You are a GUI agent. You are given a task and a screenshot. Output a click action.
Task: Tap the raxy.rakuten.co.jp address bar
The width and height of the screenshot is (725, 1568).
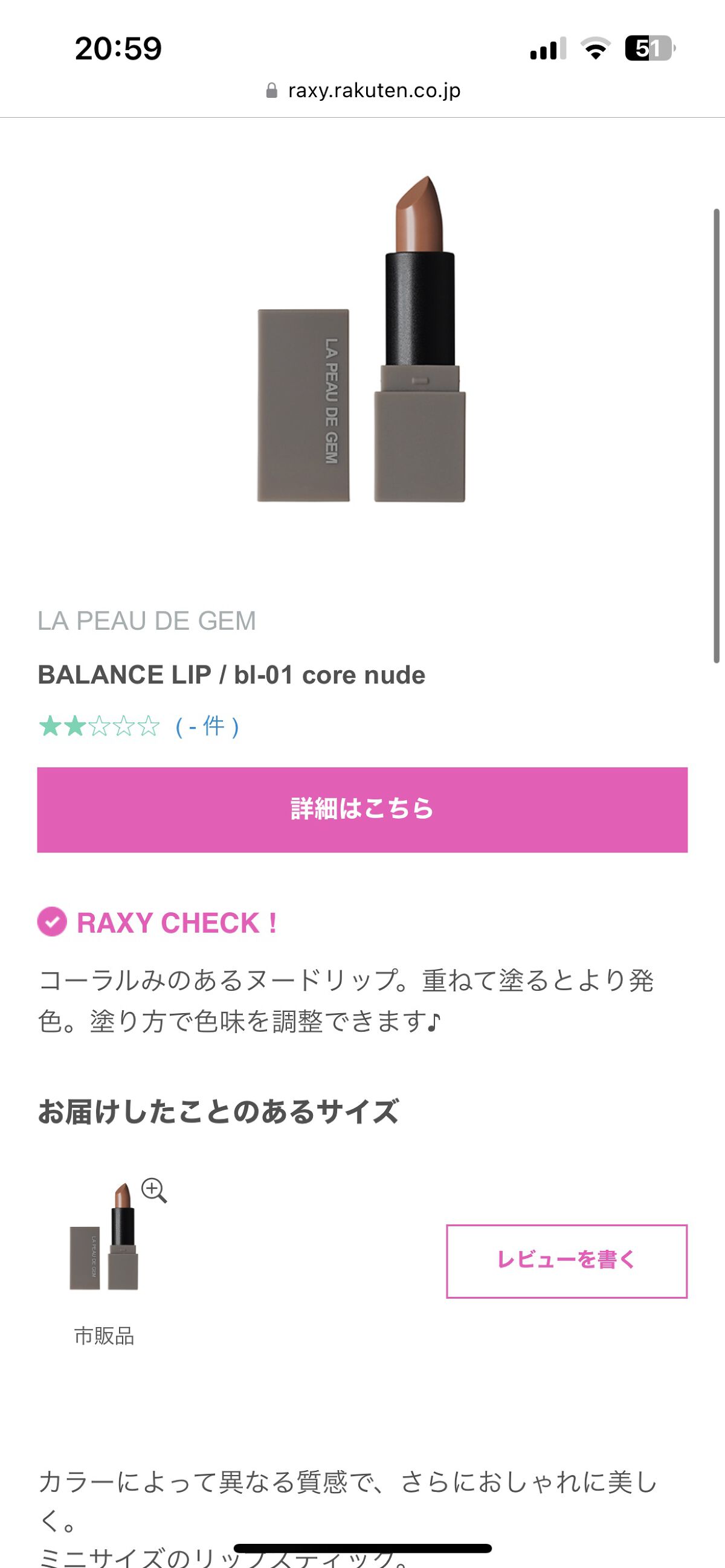pyautogui.click(x=363, y=91)
